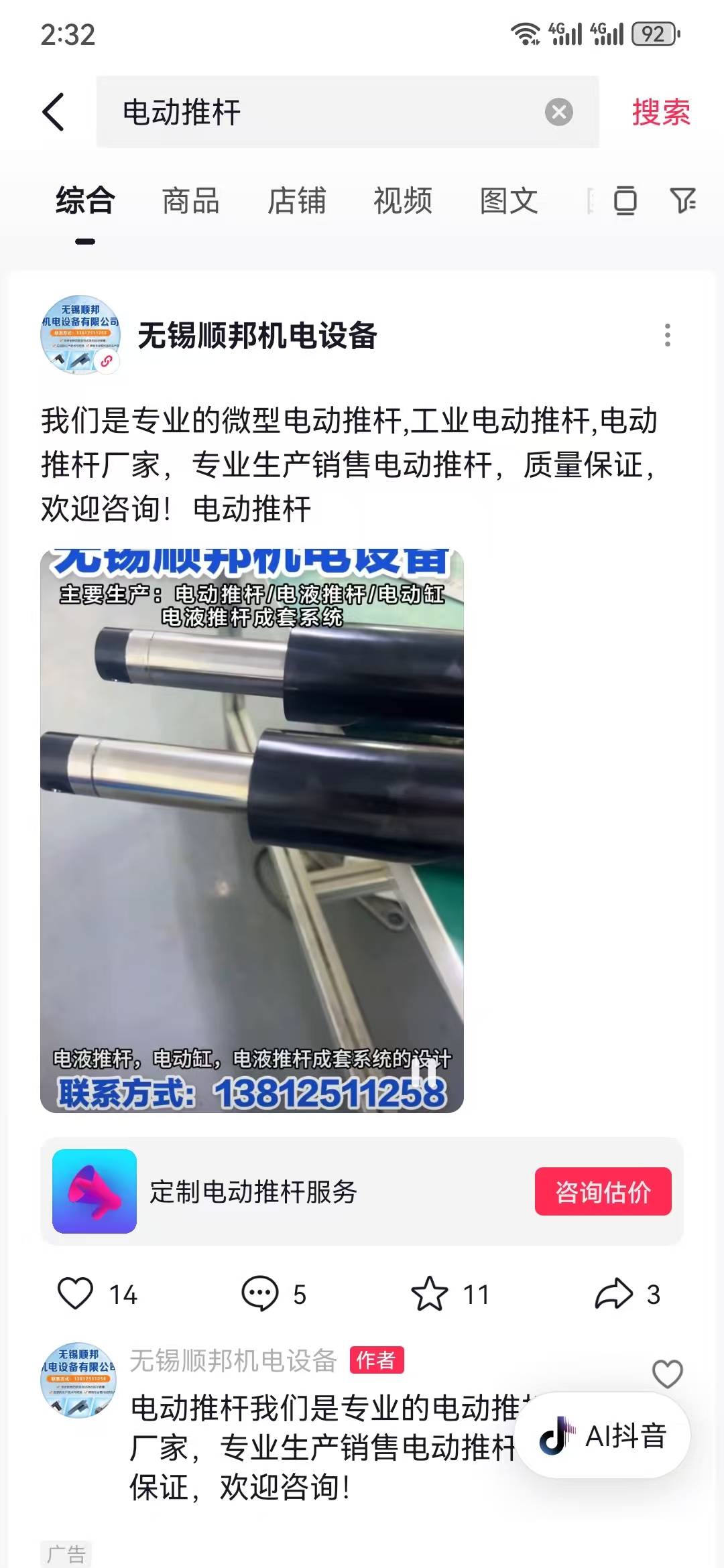Toggle the single-column view icon
Image resolution: width=724 pixels, height=1568 pixels.
pyautogui.click(x=625, y=201)
